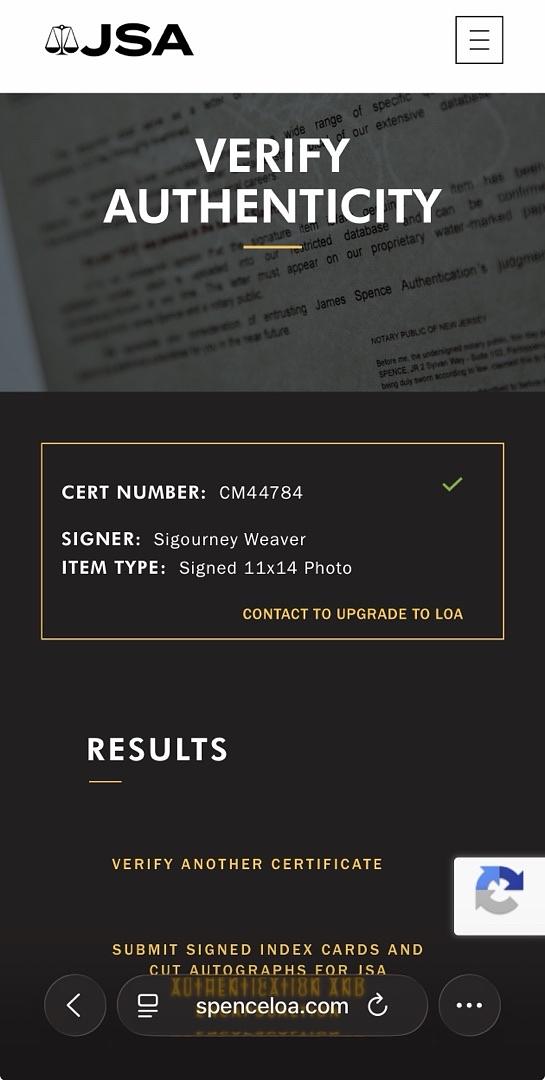Tap the JSA logo to go home
The height and width of the screenshot is (1080, 545).
coord(119,40)
